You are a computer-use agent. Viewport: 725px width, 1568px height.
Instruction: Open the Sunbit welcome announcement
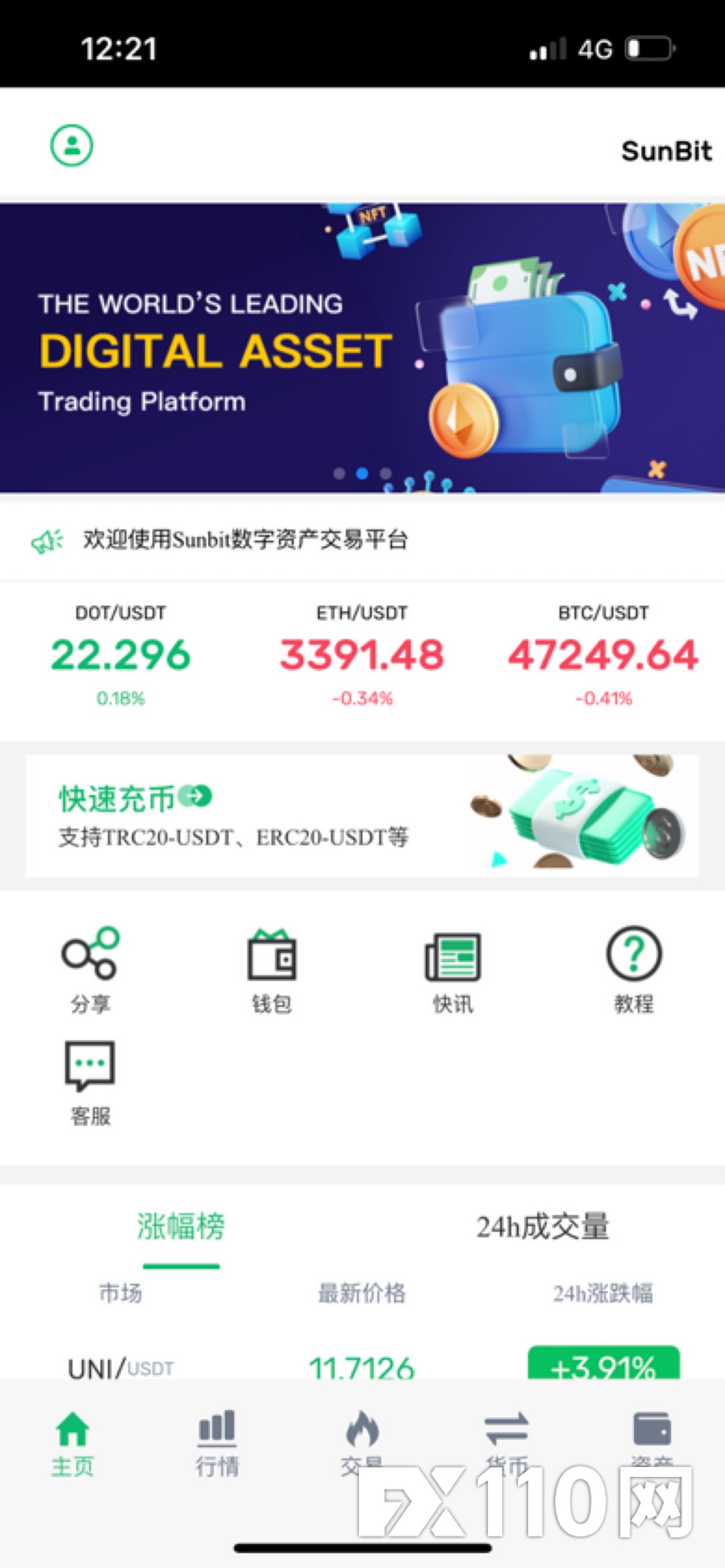coord(245,540)
